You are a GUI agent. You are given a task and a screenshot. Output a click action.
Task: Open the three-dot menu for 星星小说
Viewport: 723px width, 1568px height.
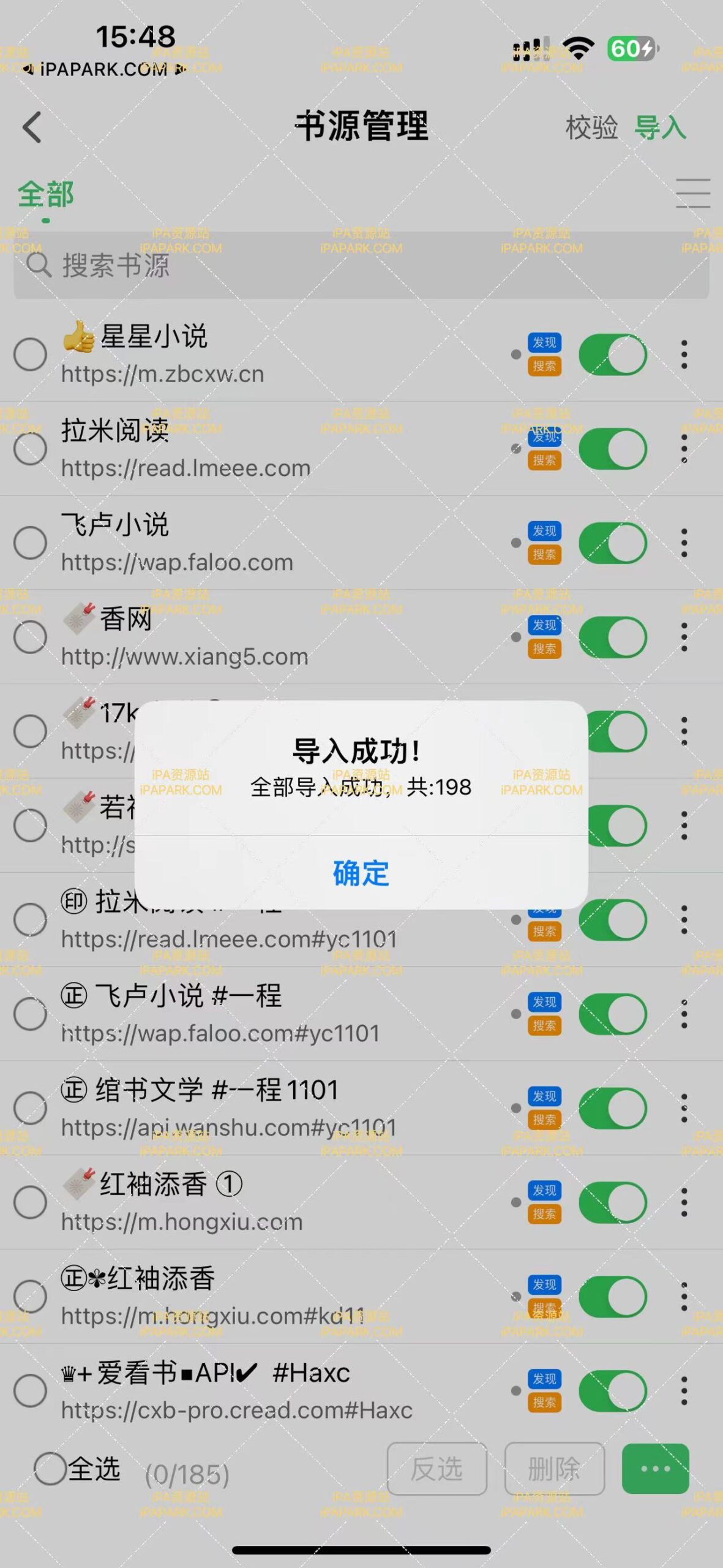tap(684, 354)
